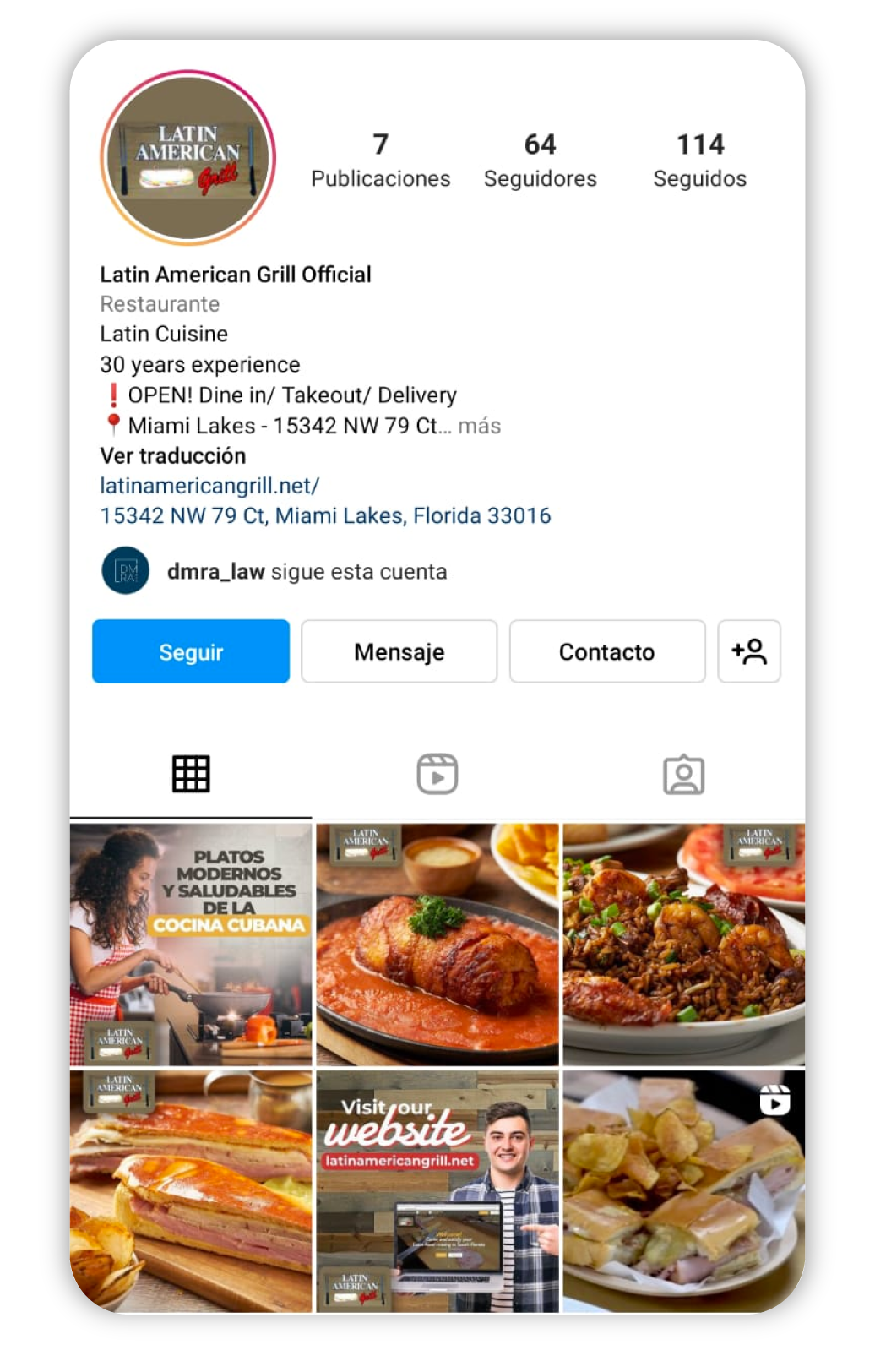Tap the Seguir button

click(191, 651)
